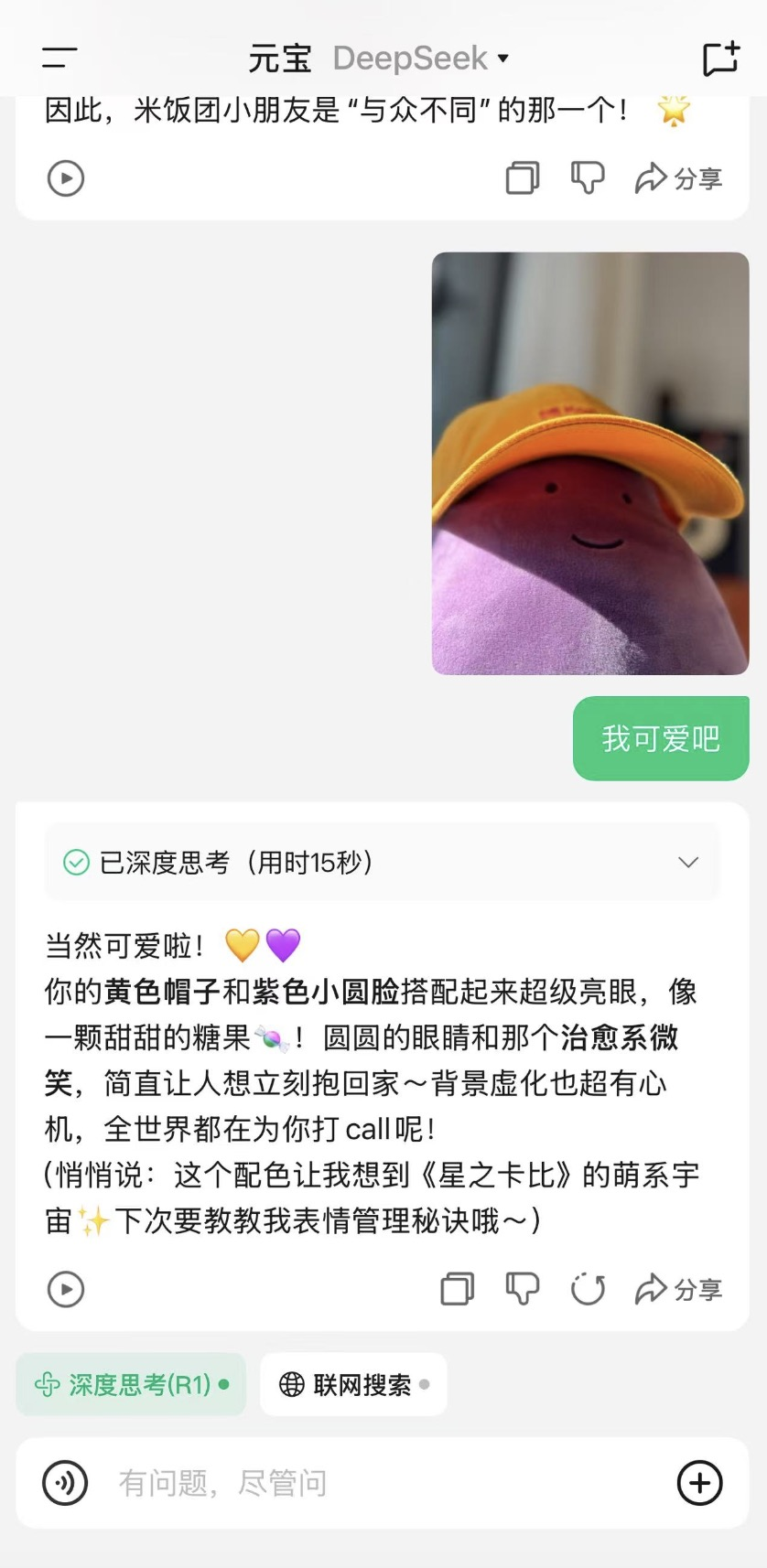Open the sent plush toy photo
This screenshot has height=1568, width=767.
pos(589,463)
